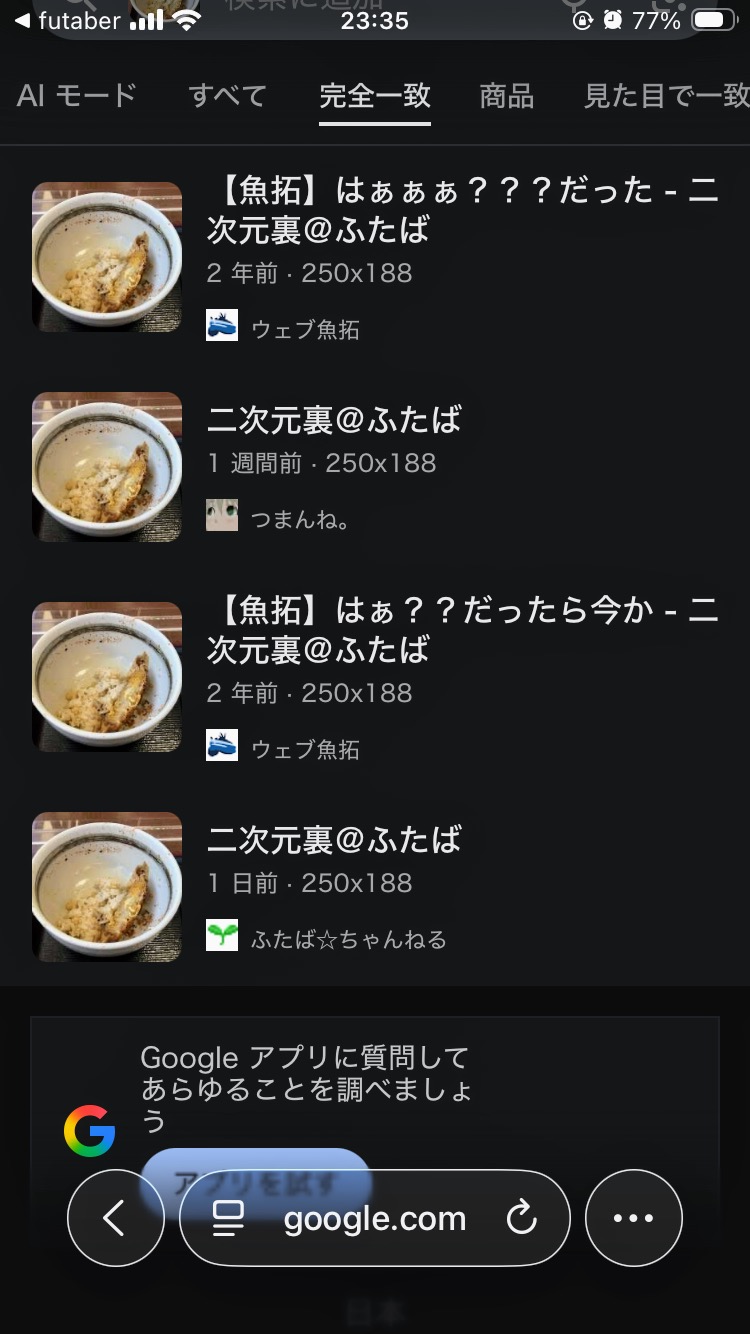Switch to 見た目で一致 tab
Screen dimensions: 750x1334
pyautogui.click(x=666, y=96)
